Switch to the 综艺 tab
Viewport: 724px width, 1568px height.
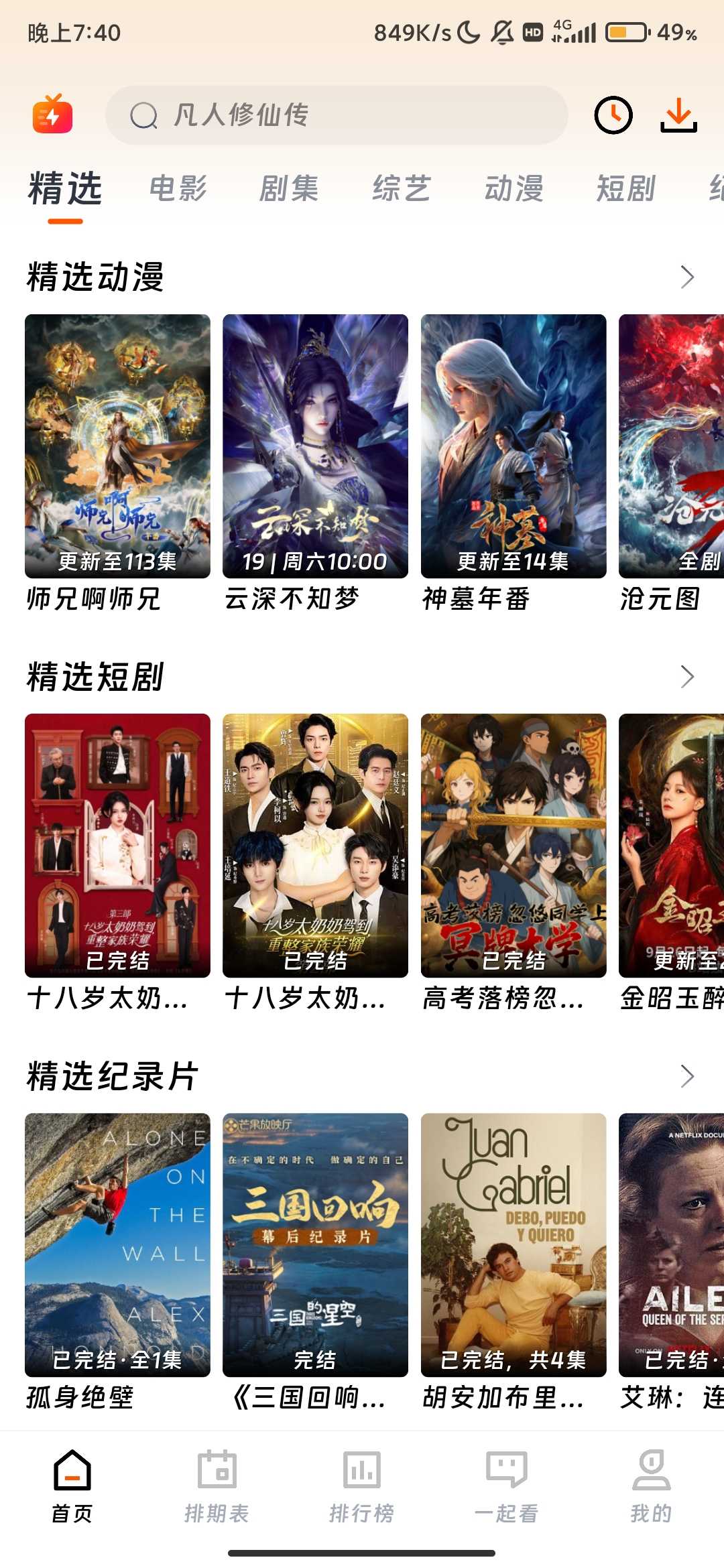401,189
